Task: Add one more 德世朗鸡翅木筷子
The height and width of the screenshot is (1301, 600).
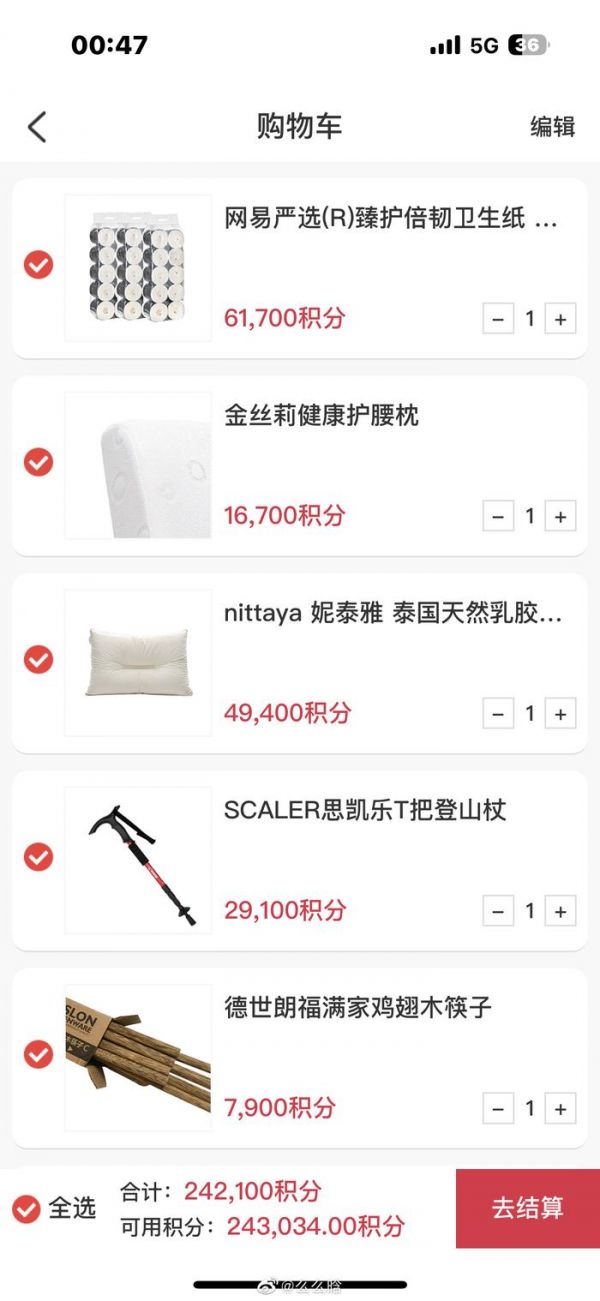Action: click(560, 1108)
